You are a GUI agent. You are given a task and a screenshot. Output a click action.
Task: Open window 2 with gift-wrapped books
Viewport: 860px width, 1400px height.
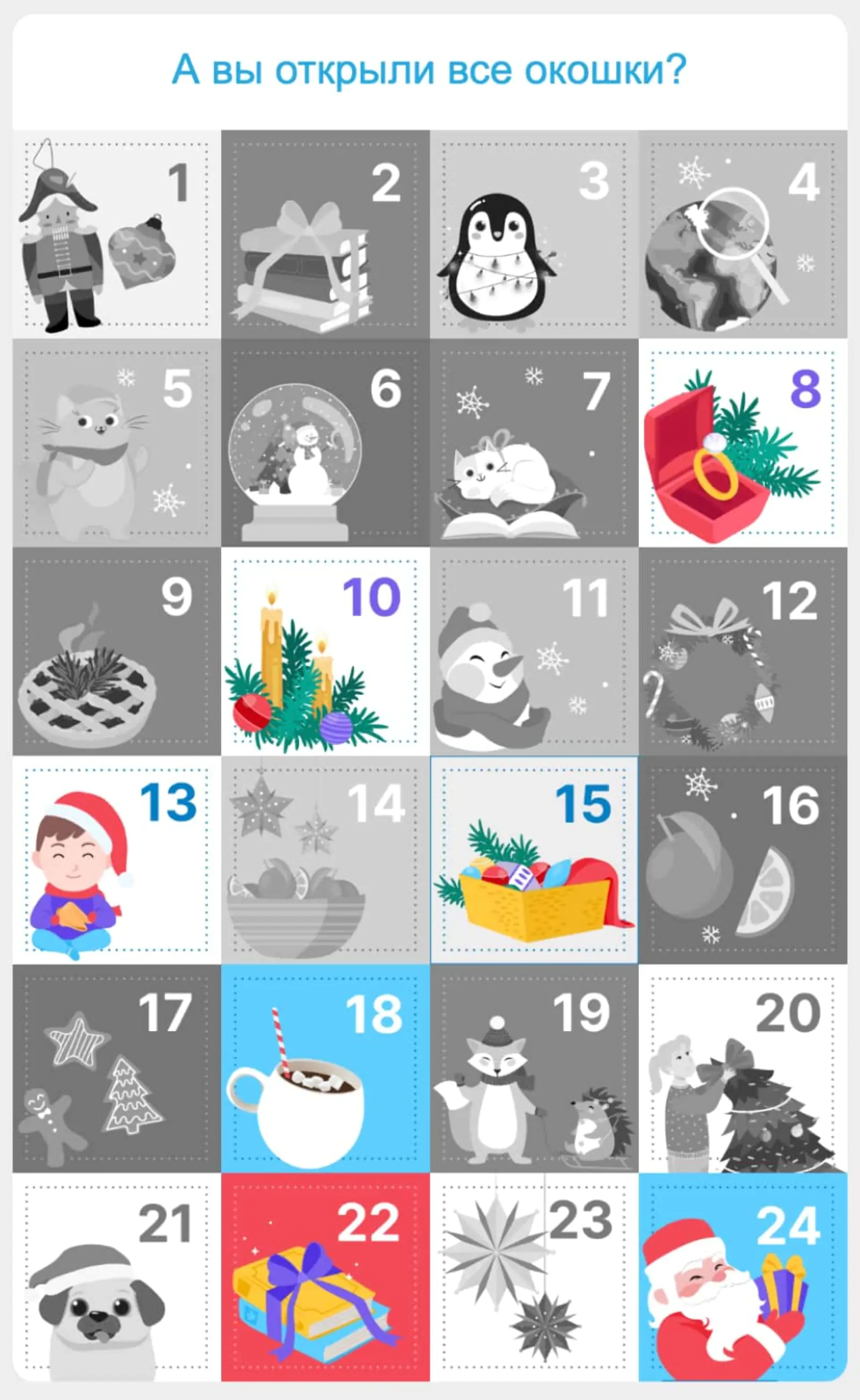pyautogui.click(x=325, y=235)
